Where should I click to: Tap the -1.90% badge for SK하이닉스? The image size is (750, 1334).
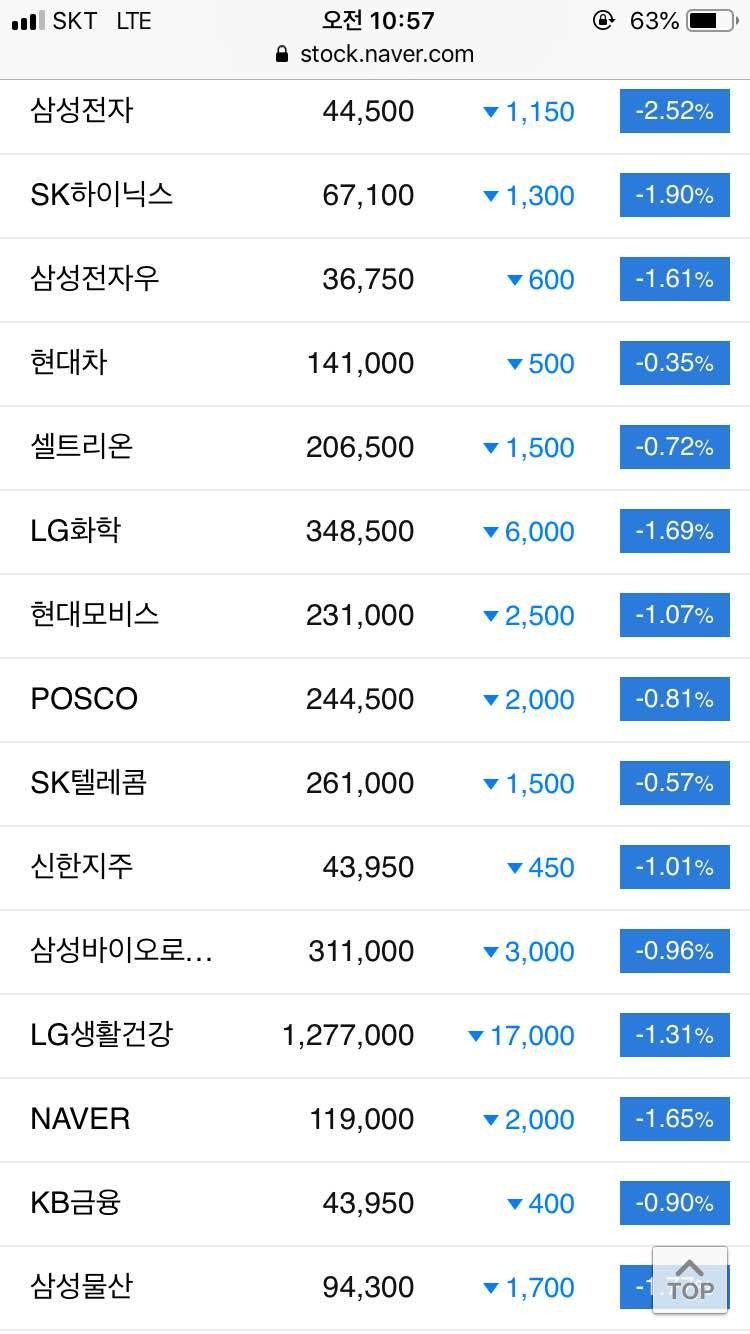tap(674, 196)
